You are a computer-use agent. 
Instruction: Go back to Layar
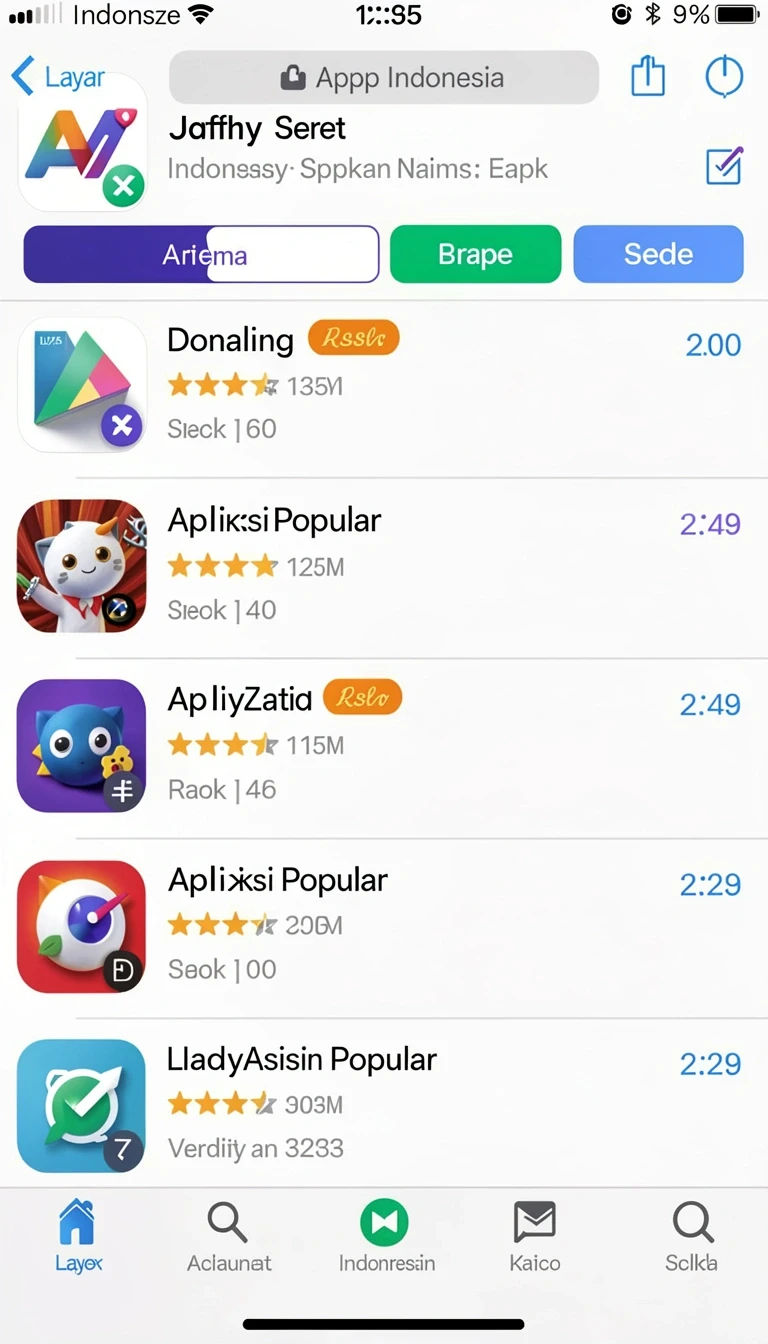[x=58, y=77]
